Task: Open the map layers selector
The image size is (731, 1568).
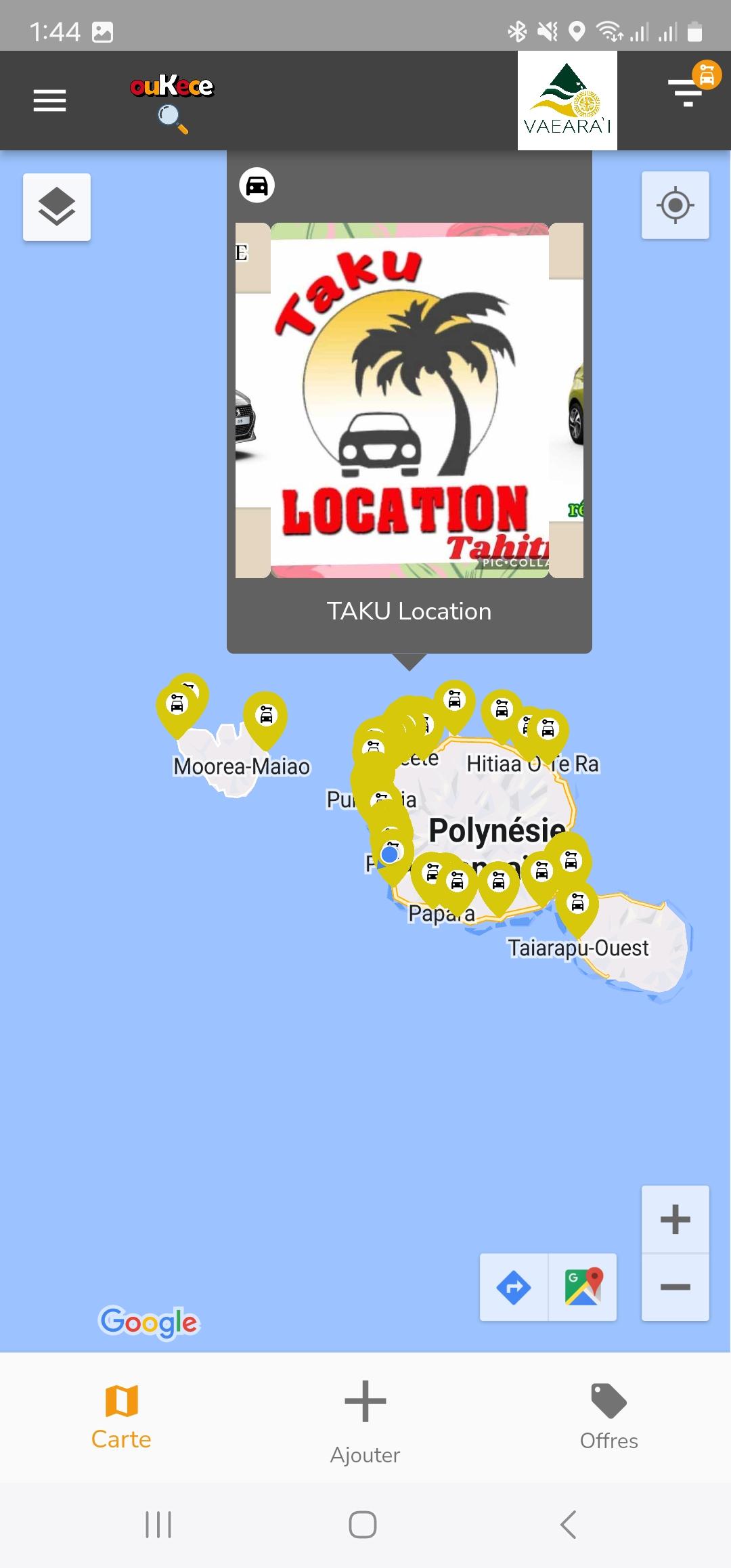Action: pos(57,207)
